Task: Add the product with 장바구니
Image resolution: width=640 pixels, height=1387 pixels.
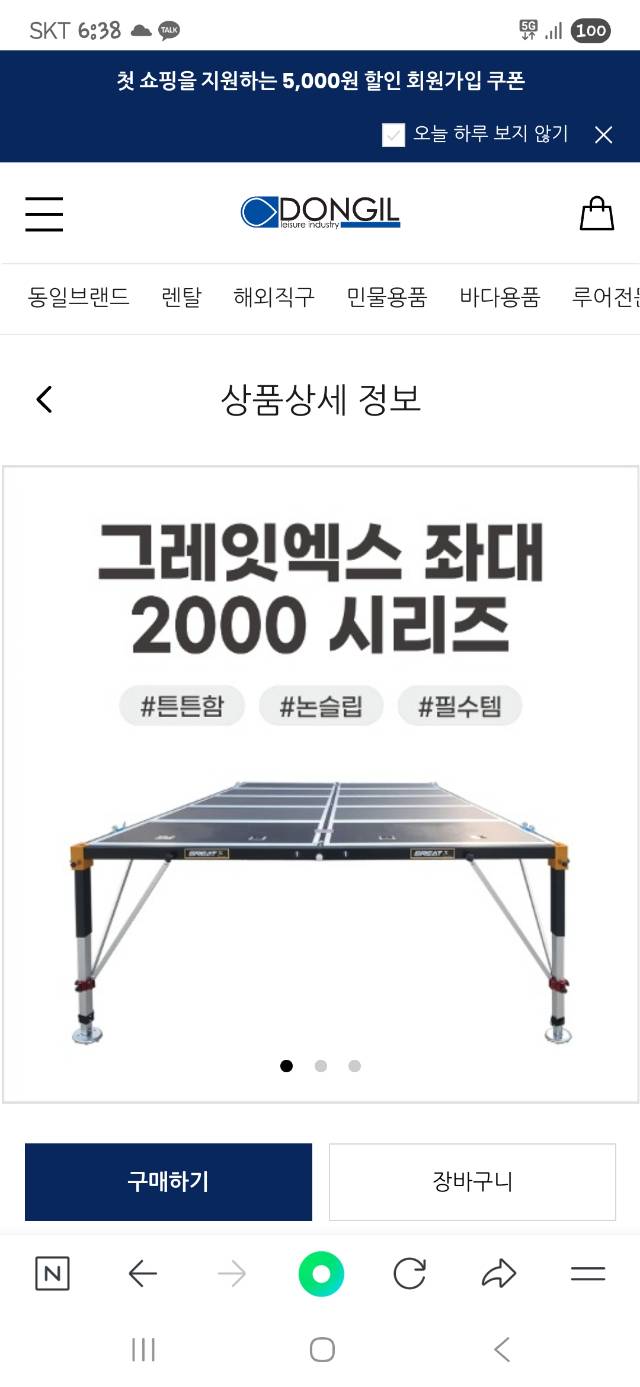Action: coord(472,1182)
